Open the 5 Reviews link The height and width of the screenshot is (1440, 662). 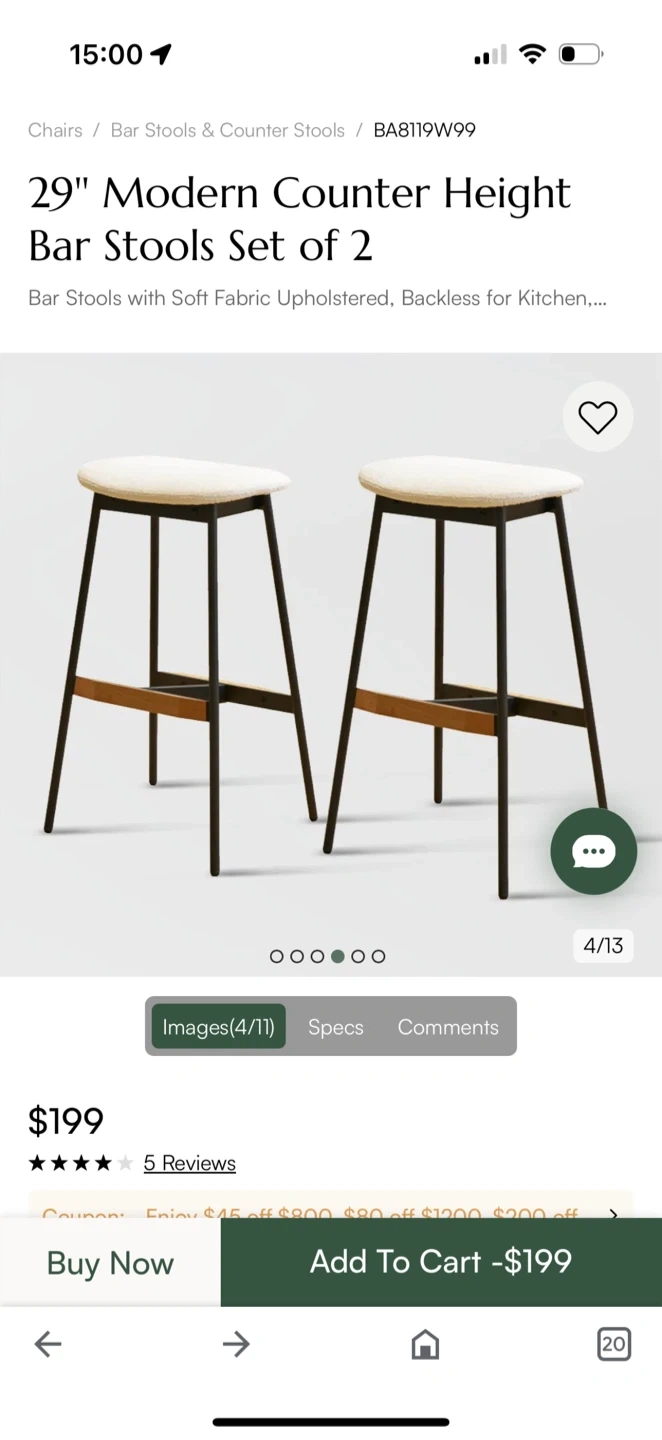189,1163
